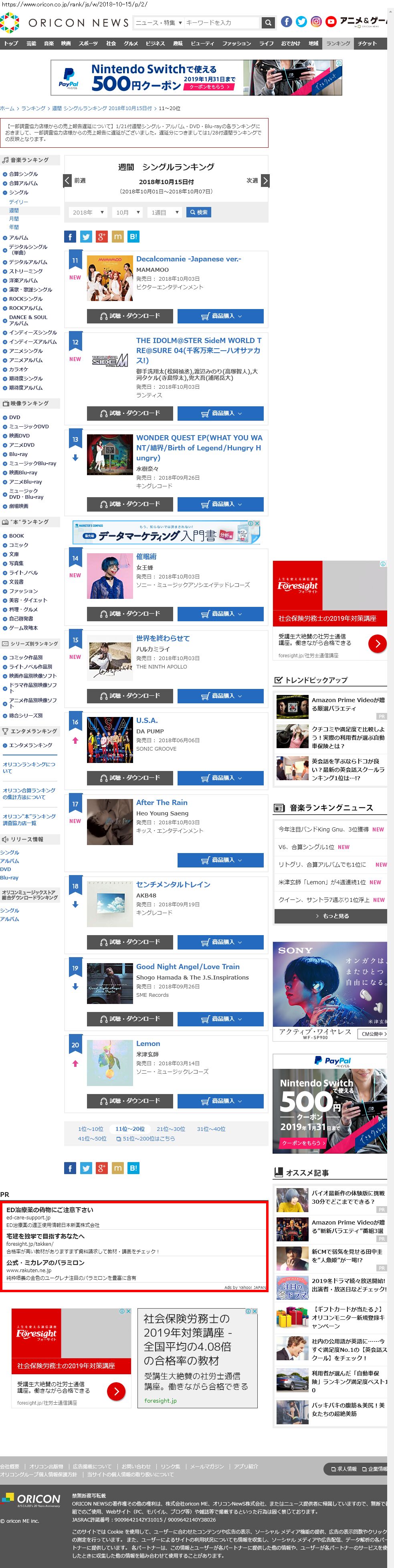Go to previous week 前週 arrow
The width and height of the screenshot is (394, 1568).
coord(68,181)
